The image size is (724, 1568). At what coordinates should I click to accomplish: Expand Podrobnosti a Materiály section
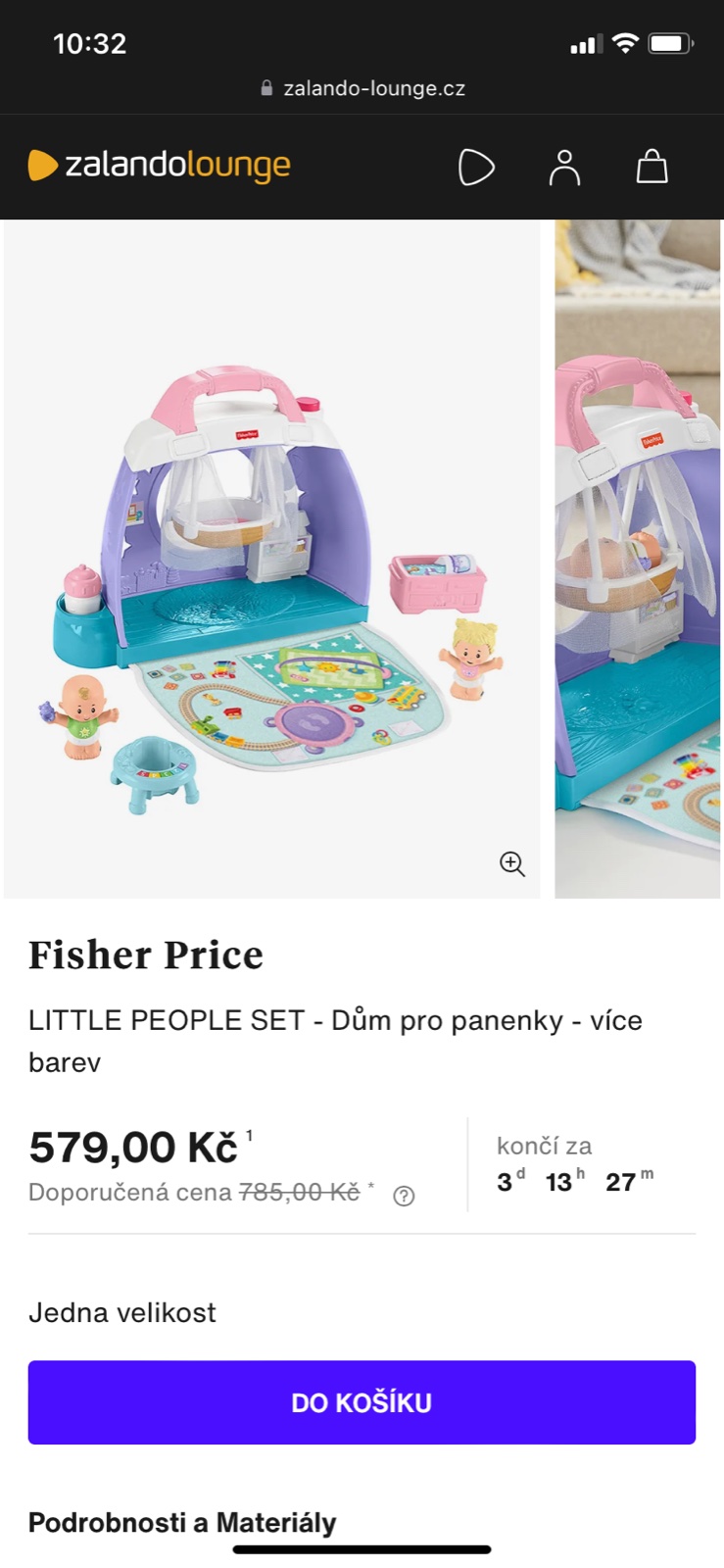[x=182, y=1522]
